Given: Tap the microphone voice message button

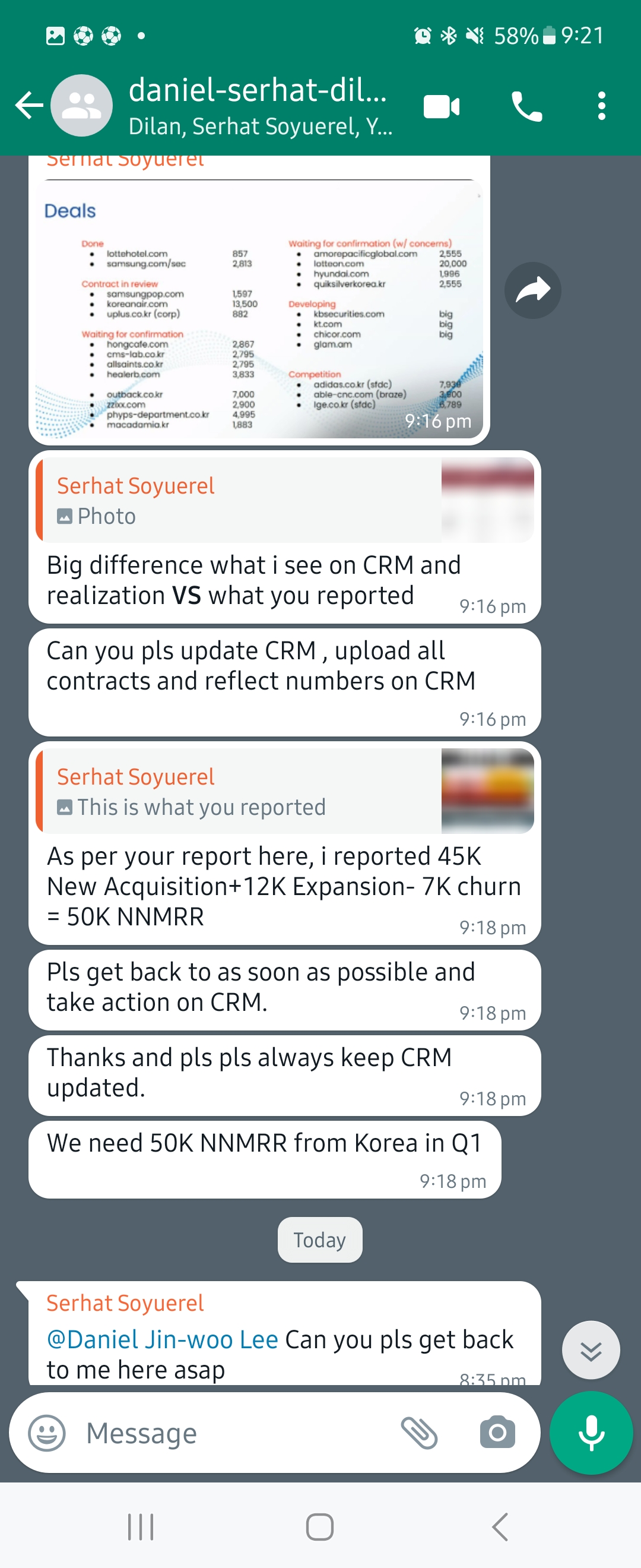Looking at the screenshot, I should tap(591, 1433).
